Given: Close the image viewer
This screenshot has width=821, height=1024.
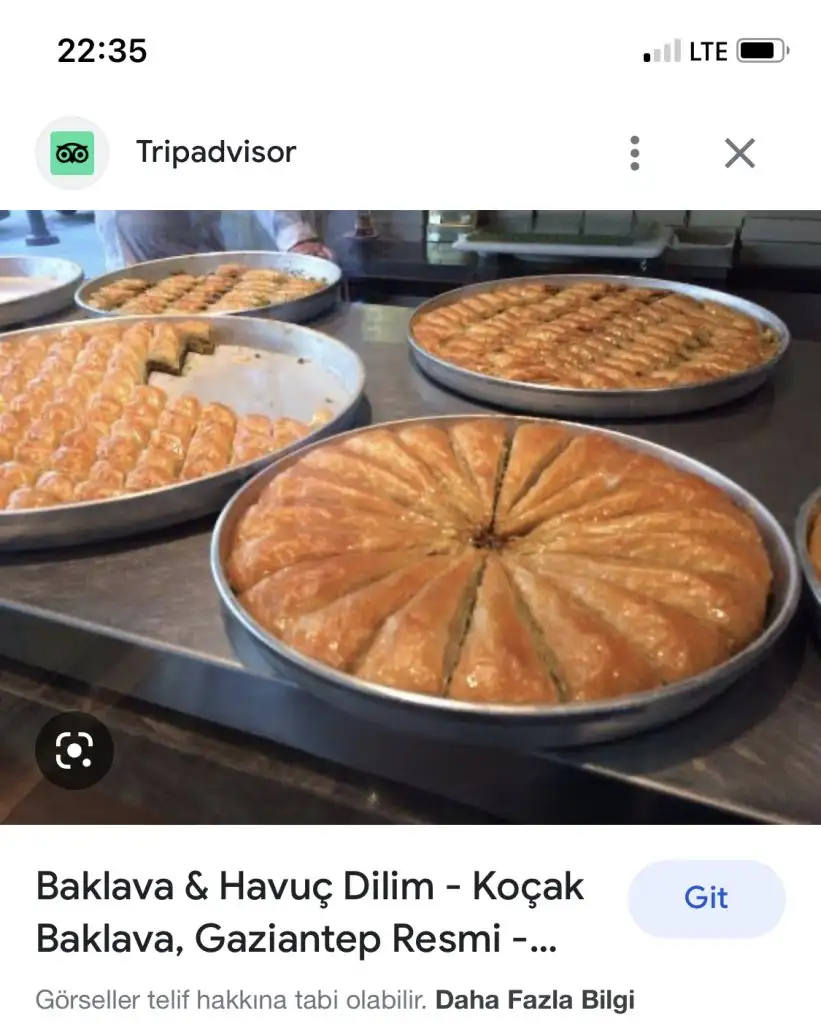Looking at the screenshot, I should click(x=739, y=153).
